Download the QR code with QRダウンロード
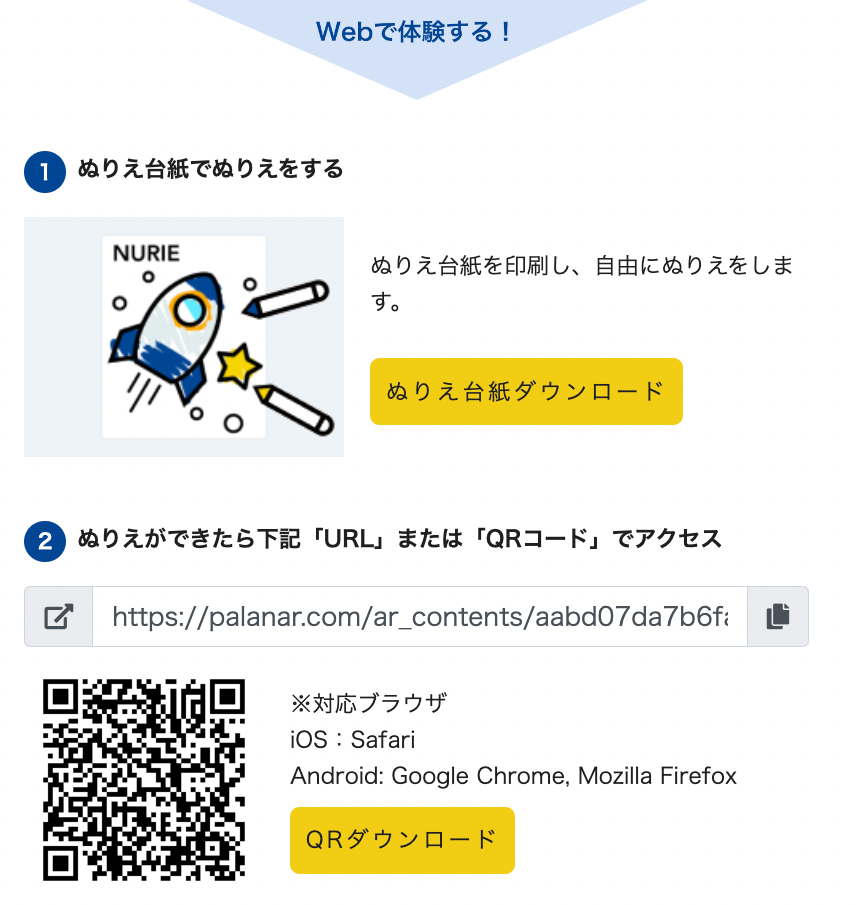 click(x=402, y=840)
